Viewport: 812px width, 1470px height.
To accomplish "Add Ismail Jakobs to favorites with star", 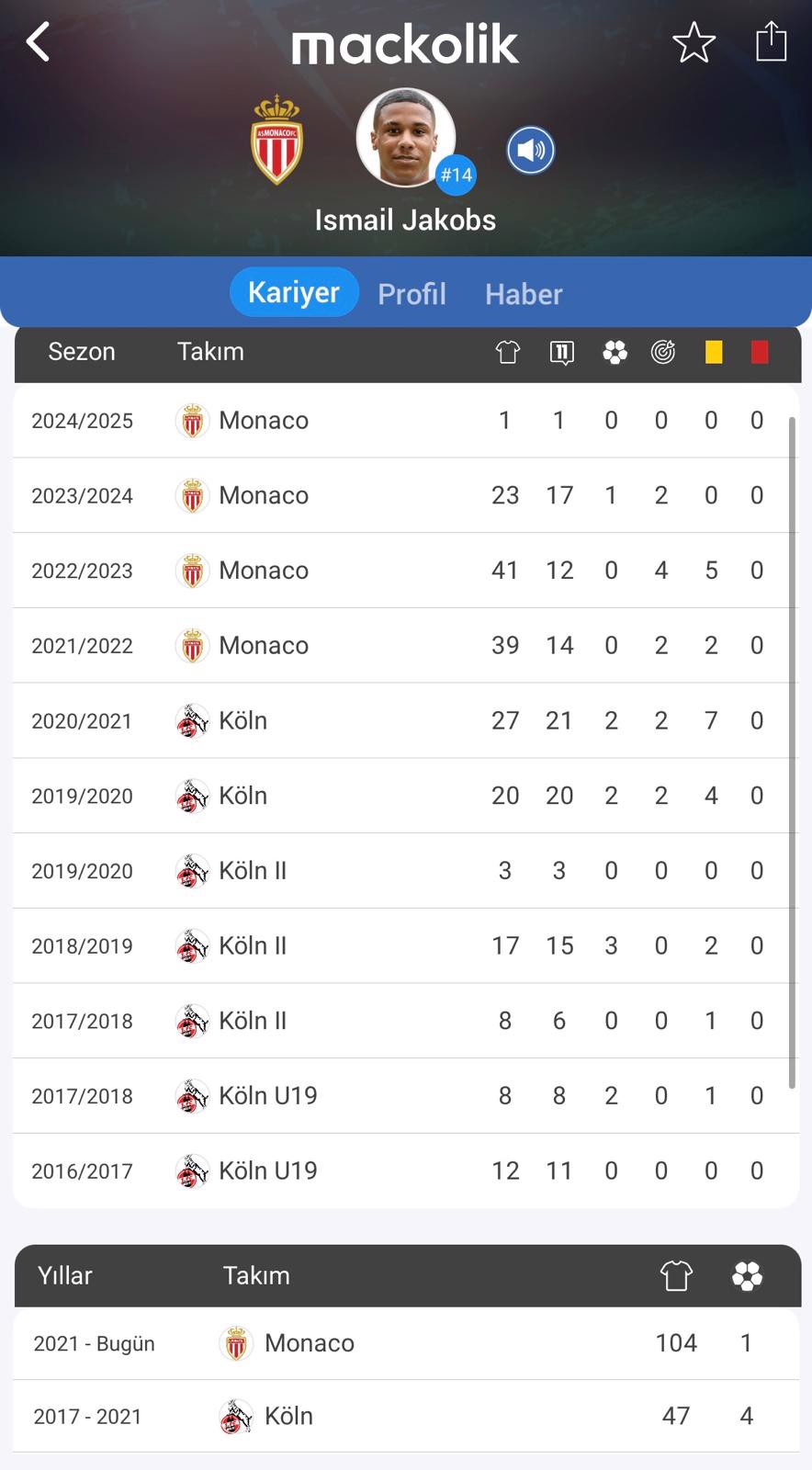I will click(694, 42).
